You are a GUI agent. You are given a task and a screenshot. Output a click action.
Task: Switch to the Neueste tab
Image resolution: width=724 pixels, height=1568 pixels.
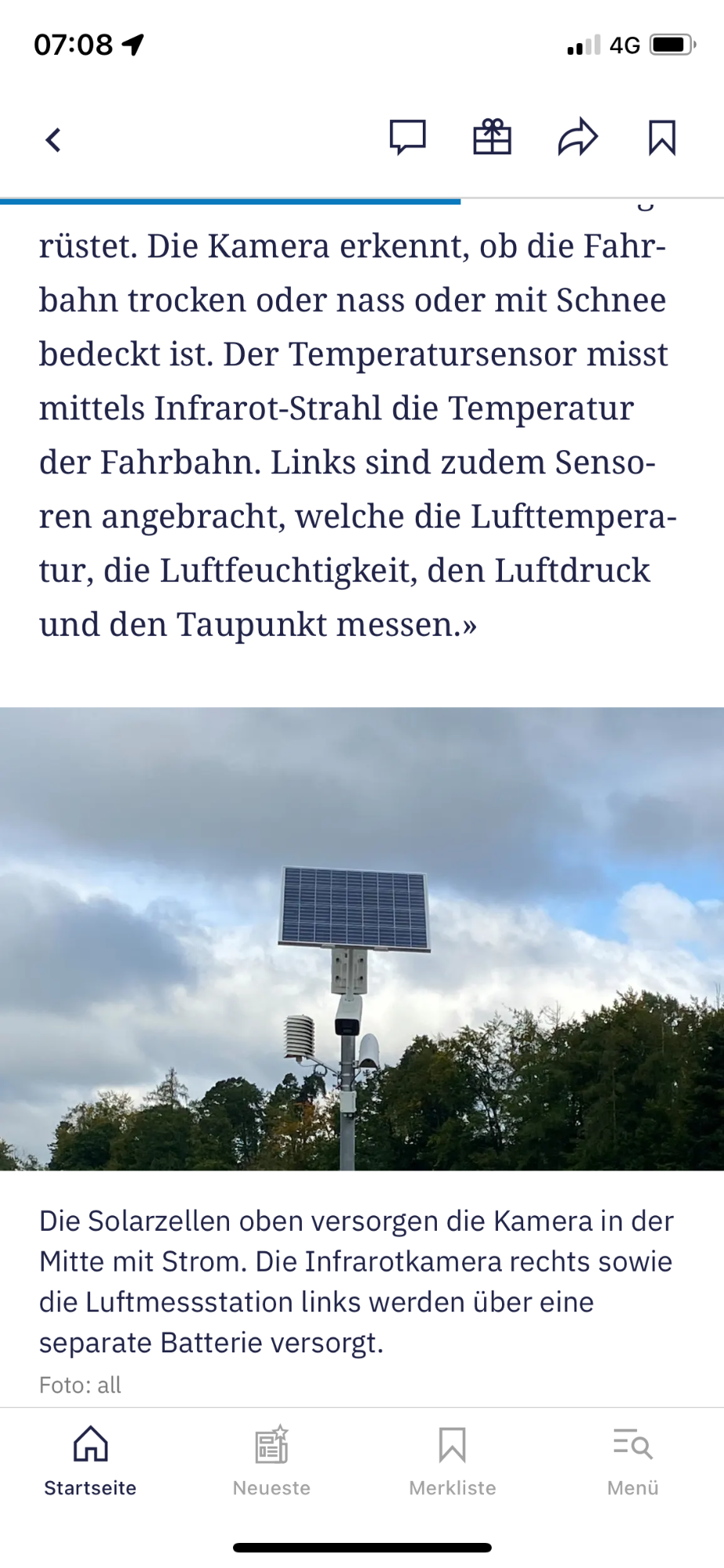pos(271,1460)
